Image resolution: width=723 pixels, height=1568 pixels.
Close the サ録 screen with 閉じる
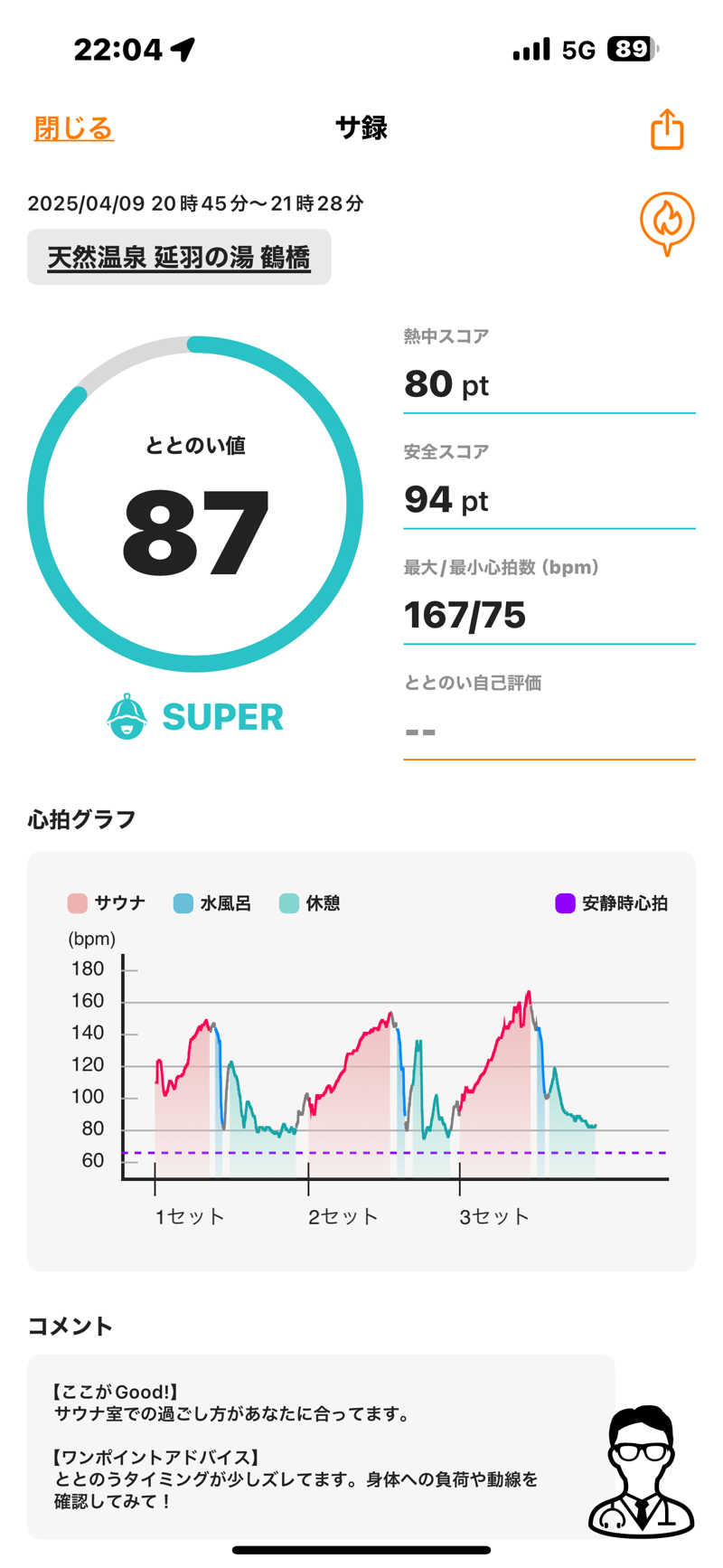[x=73, y=128]
